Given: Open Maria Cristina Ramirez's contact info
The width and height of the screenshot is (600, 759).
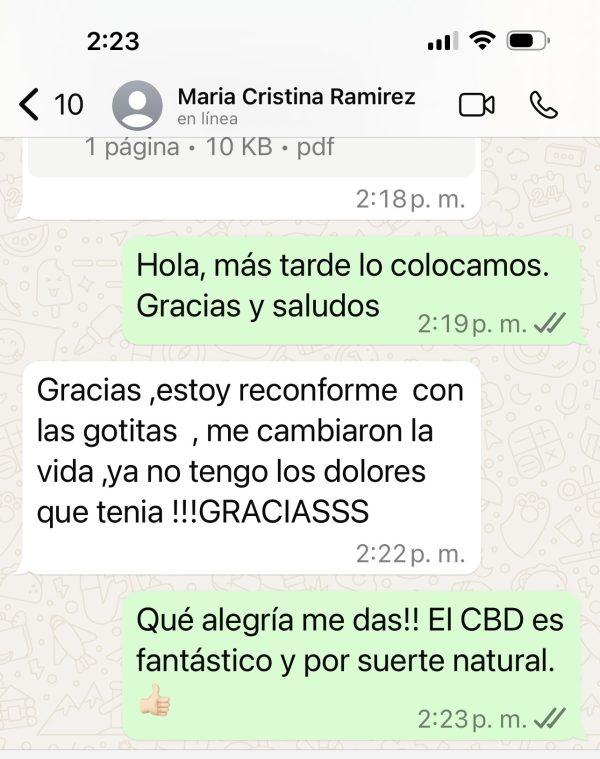Looking at the screenshot, I should 295,104.
